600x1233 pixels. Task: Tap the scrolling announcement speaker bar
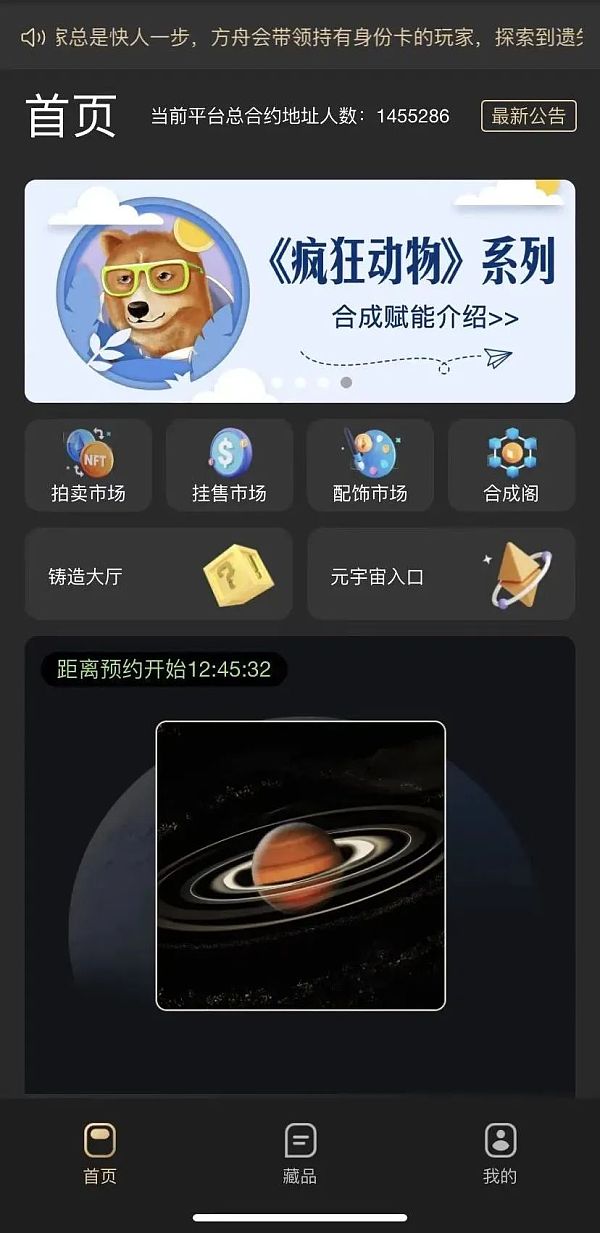point(300,38)
